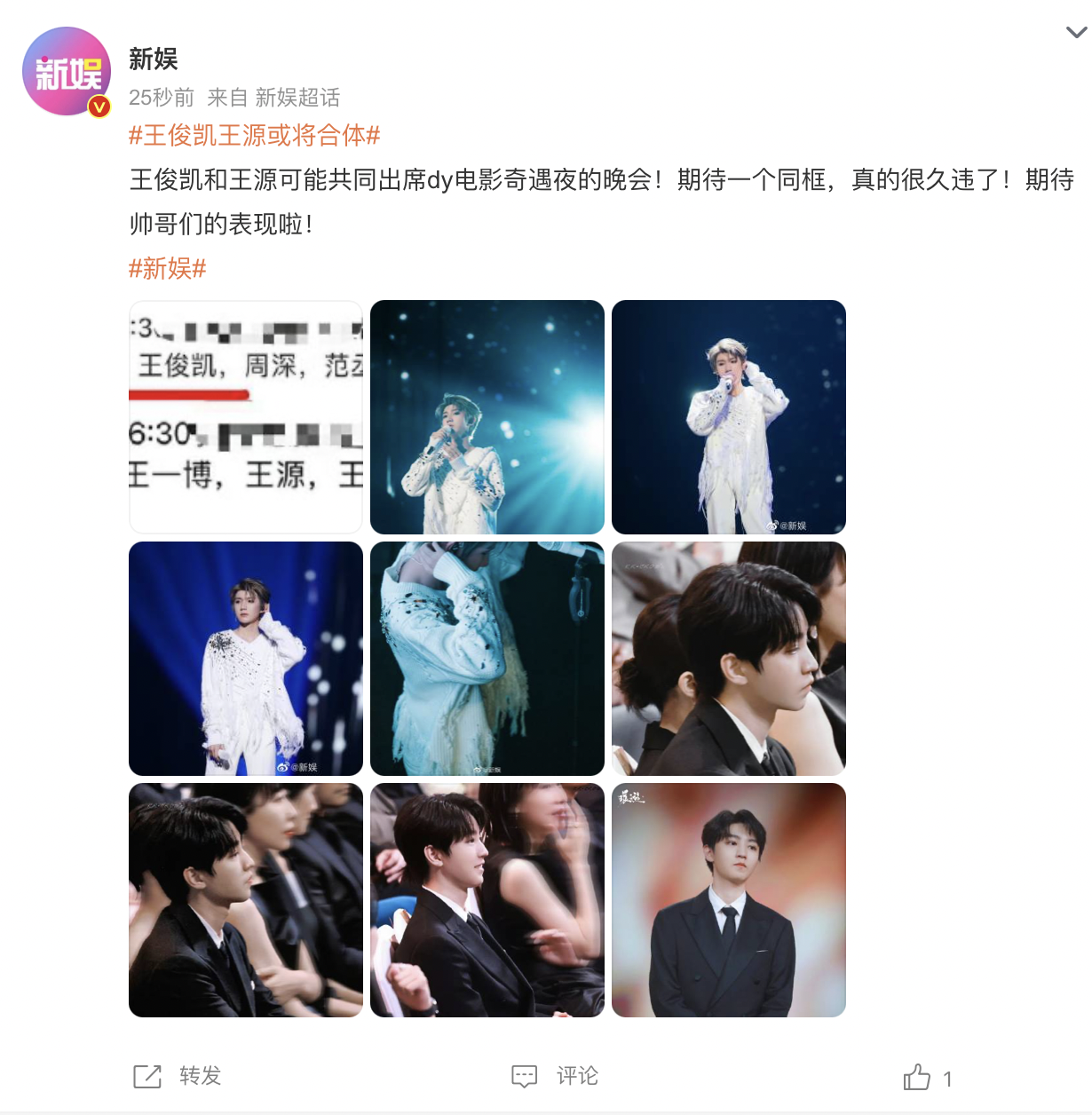Open the seated portrait with red background

pos(728,900)
